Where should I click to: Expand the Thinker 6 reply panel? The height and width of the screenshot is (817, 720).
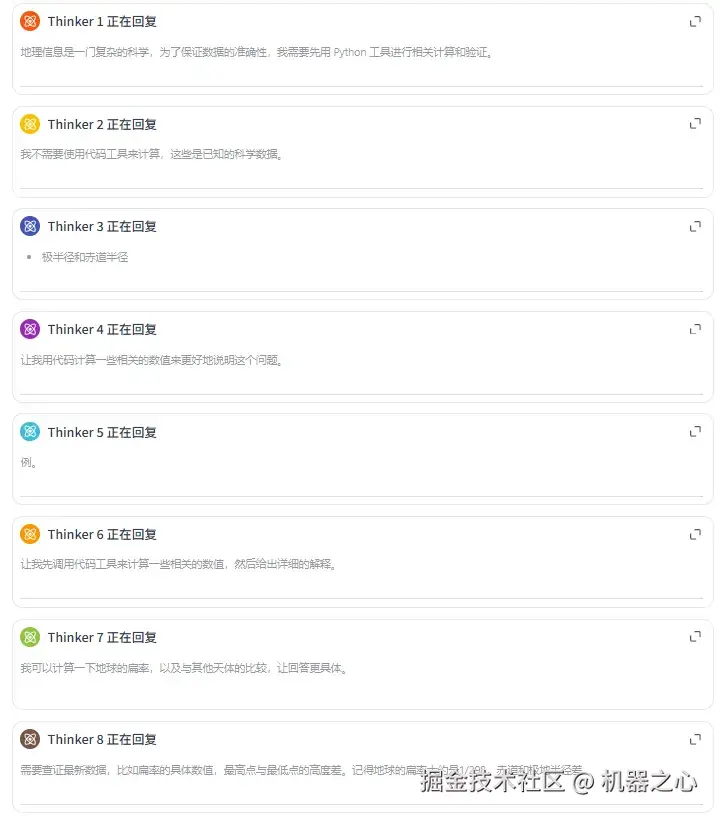695,534
